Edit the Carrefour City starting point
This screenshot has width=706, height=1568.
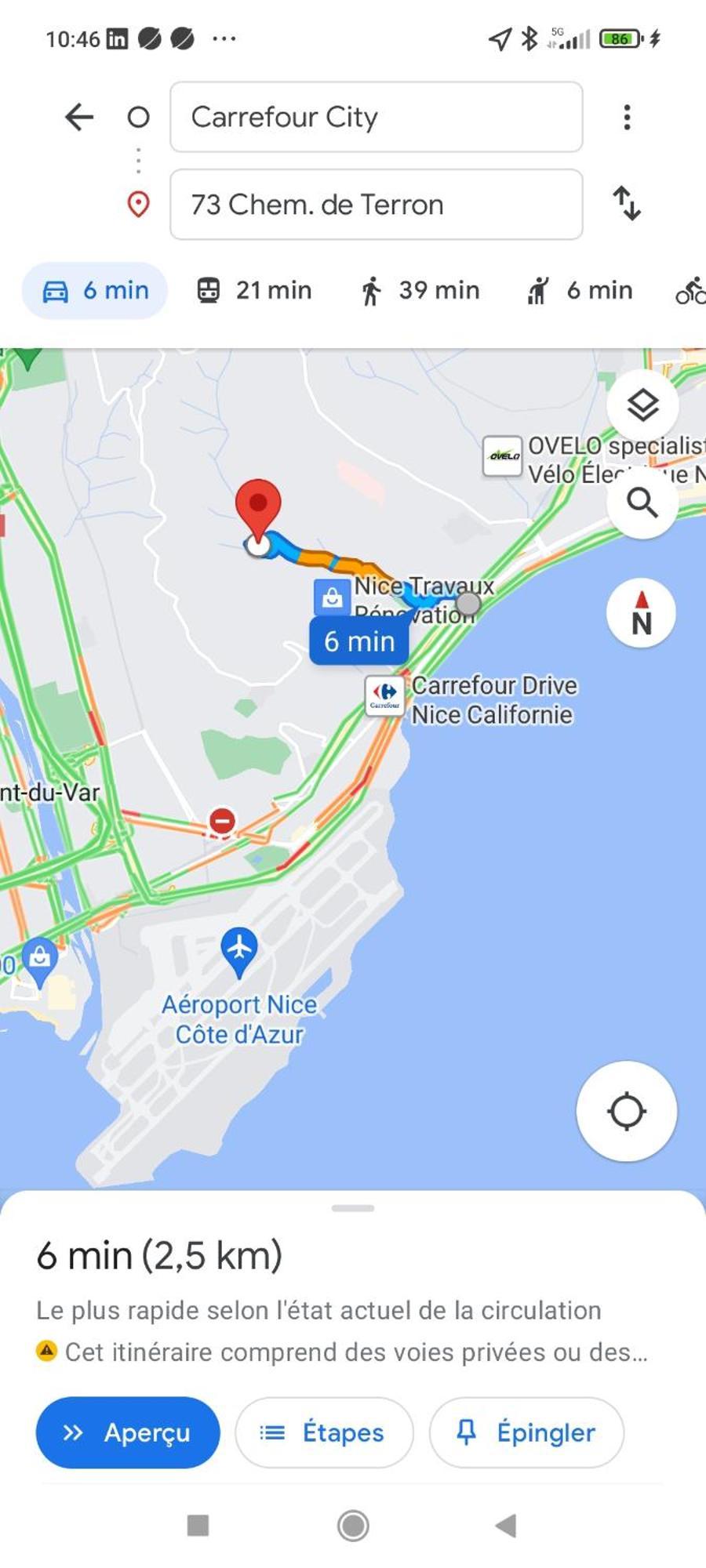pos(376,118)
